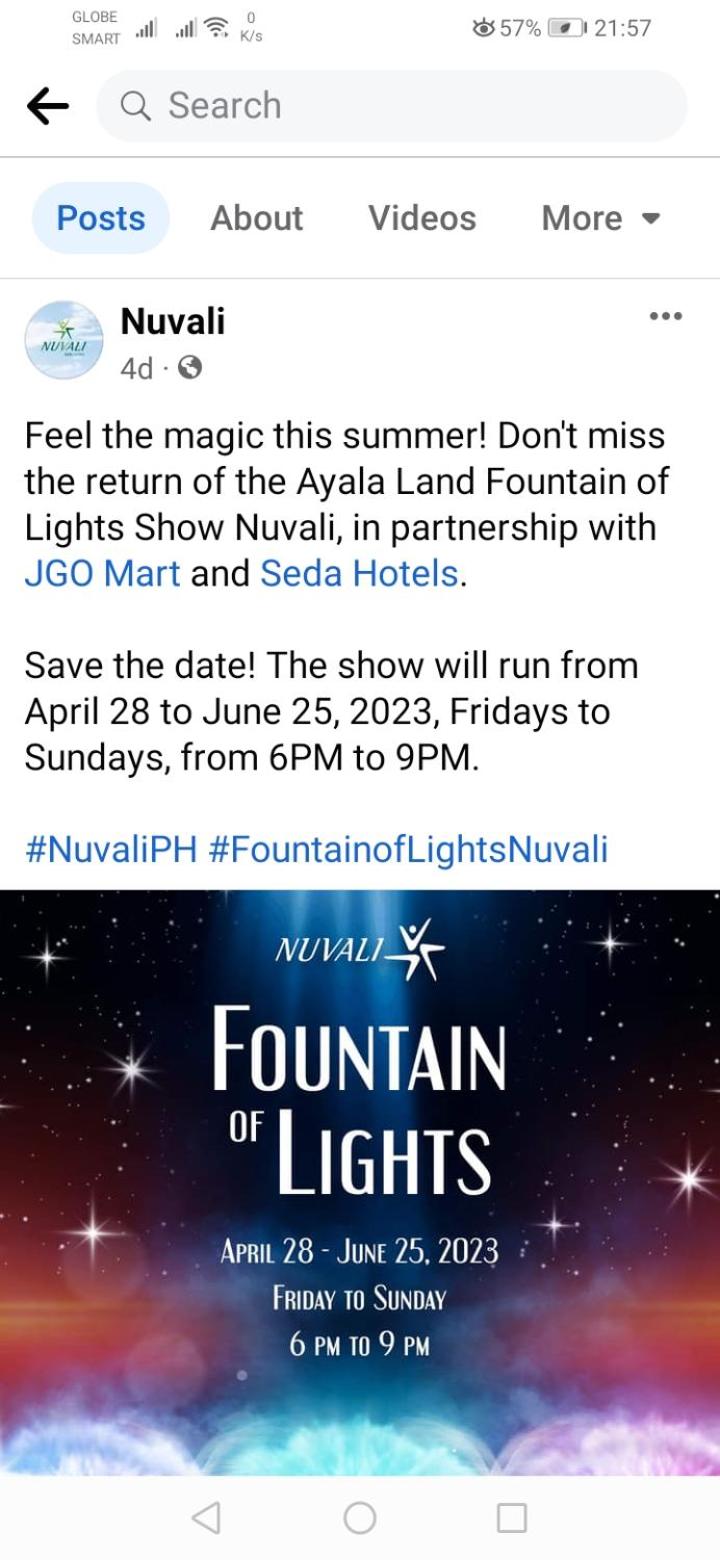
Task: Open the Search field
Action: point(391,106)
